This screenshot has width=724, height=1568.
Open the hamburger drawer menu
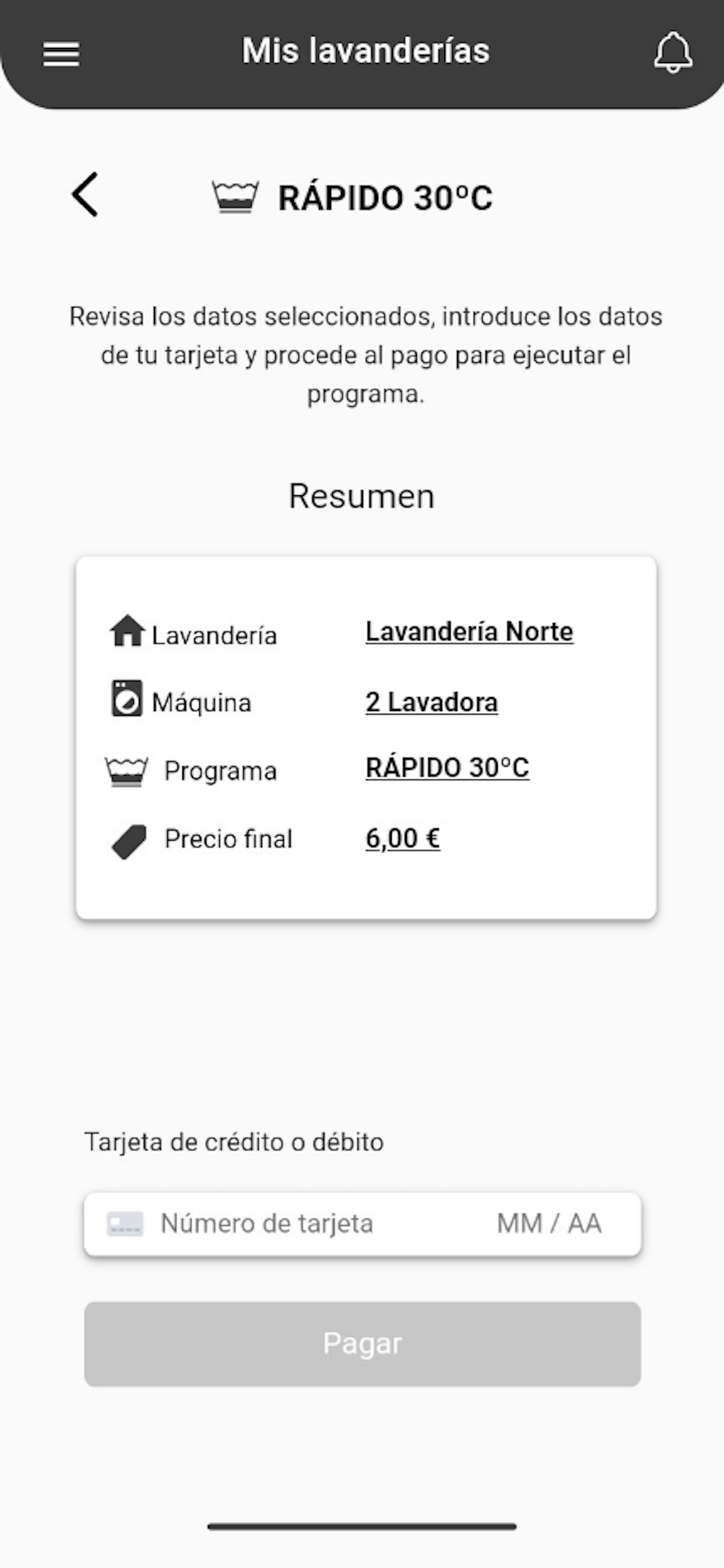point(61,54)
